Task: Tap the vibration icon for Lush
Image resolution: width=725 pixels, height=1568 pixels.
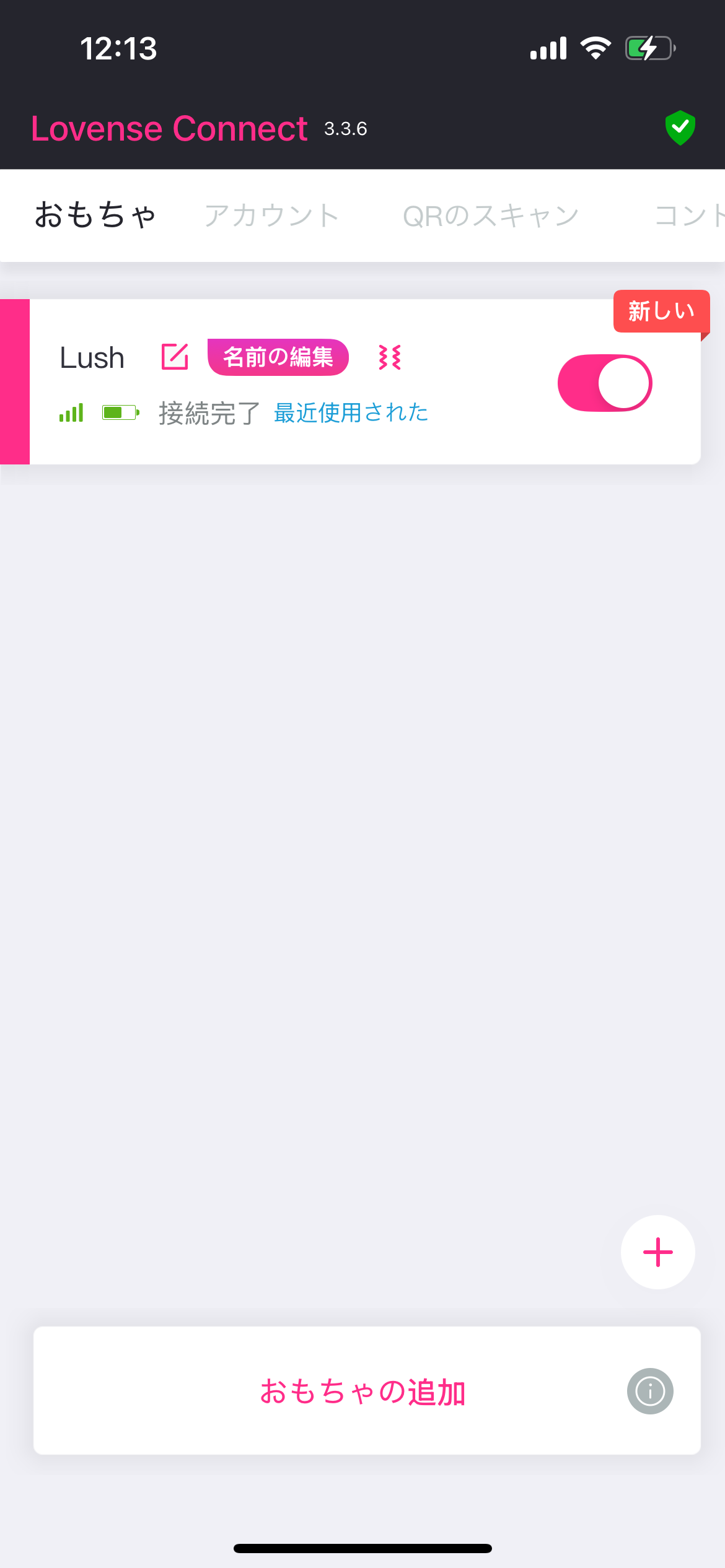Action: [390, 357]
